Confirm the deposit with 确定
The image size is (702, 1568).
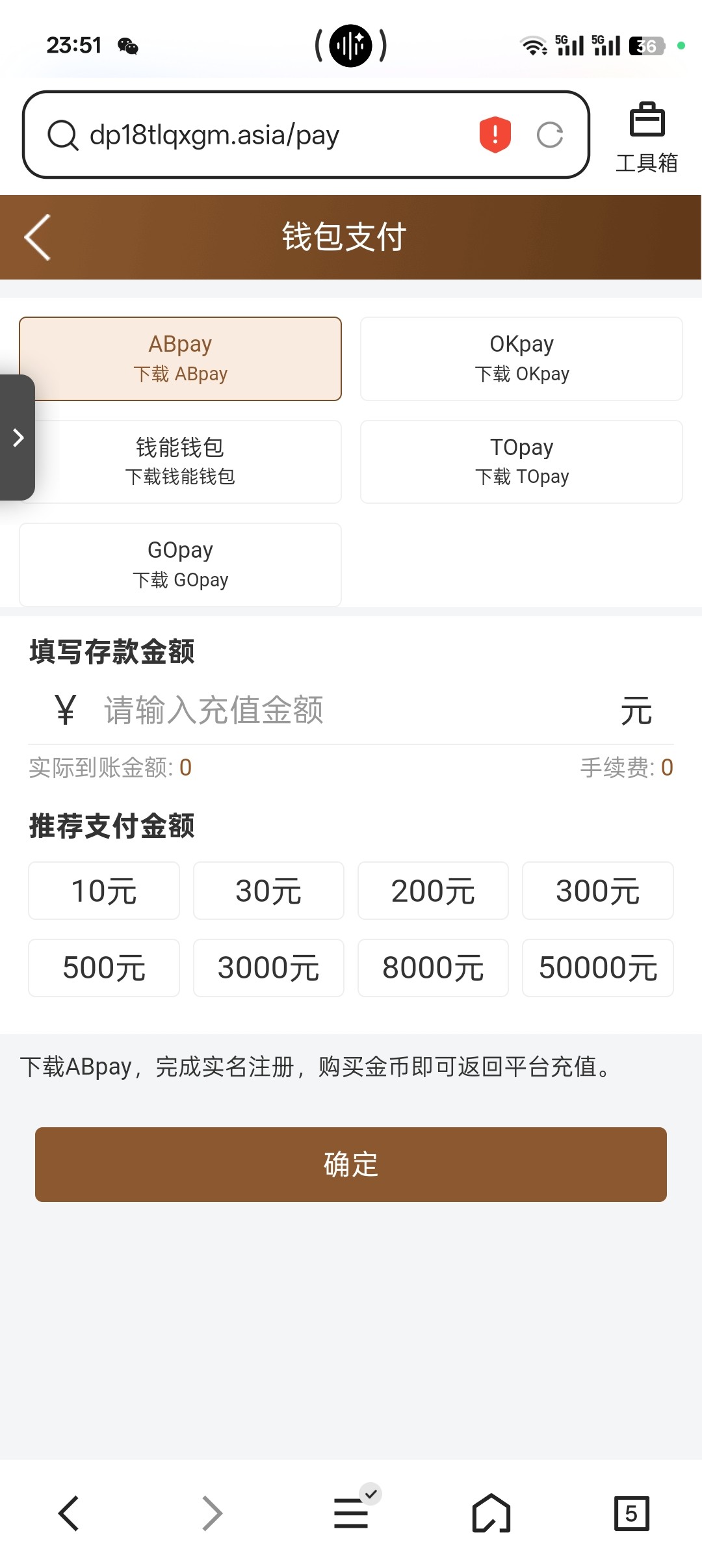(351, 1164)
